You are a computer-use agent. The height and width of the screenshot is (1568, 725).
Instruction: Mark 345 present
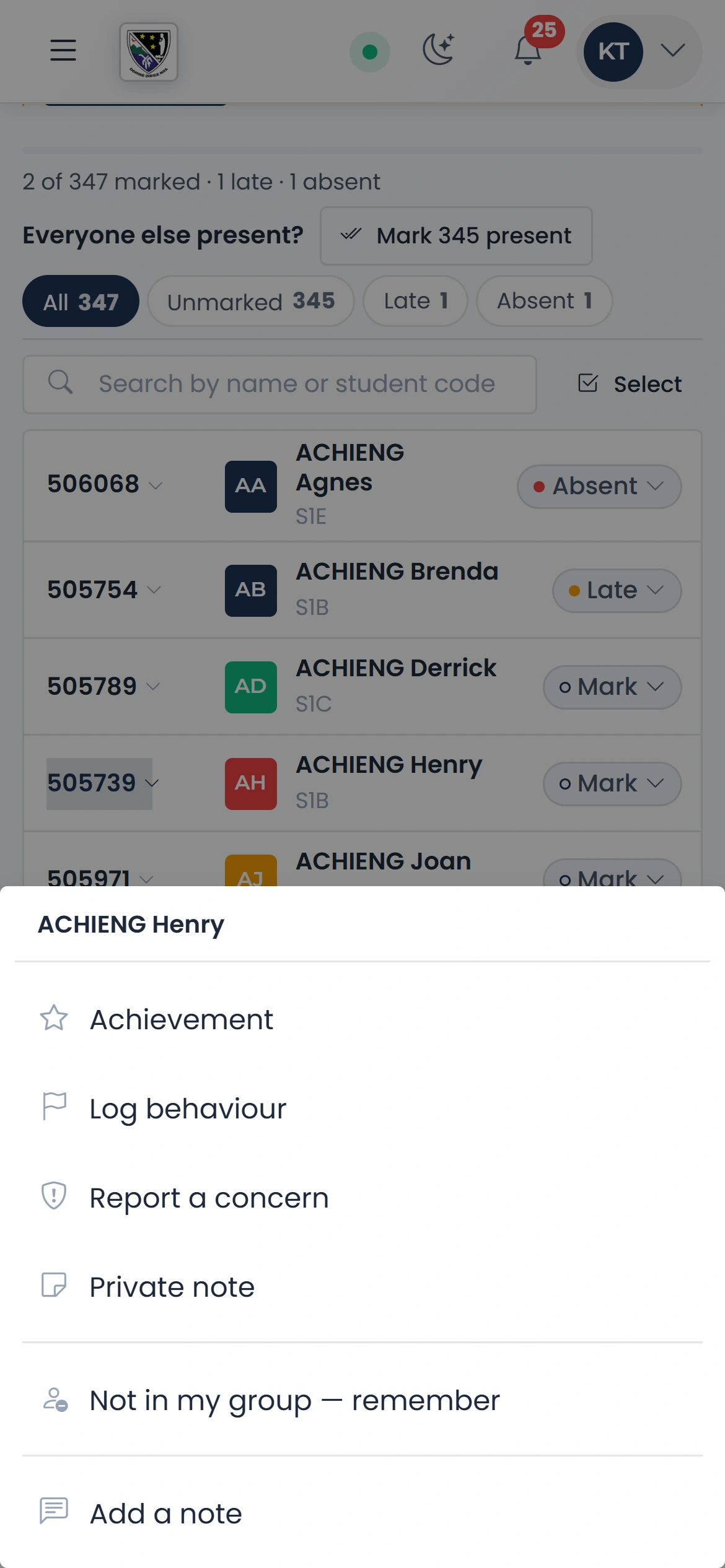click(456, 236)
